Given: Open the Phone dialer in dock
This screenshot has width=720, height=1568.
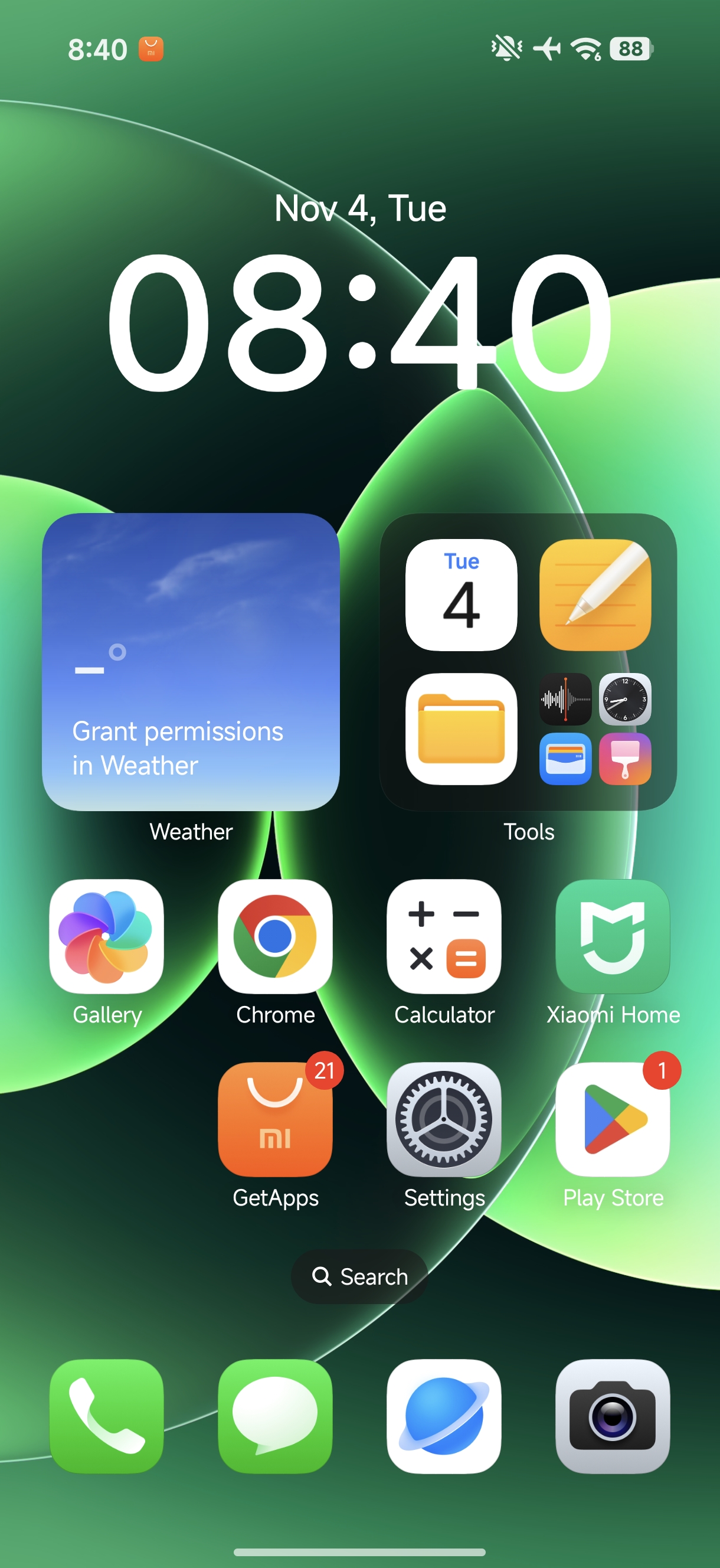Looking at the screenshot, I should [x=106, y=1416].
